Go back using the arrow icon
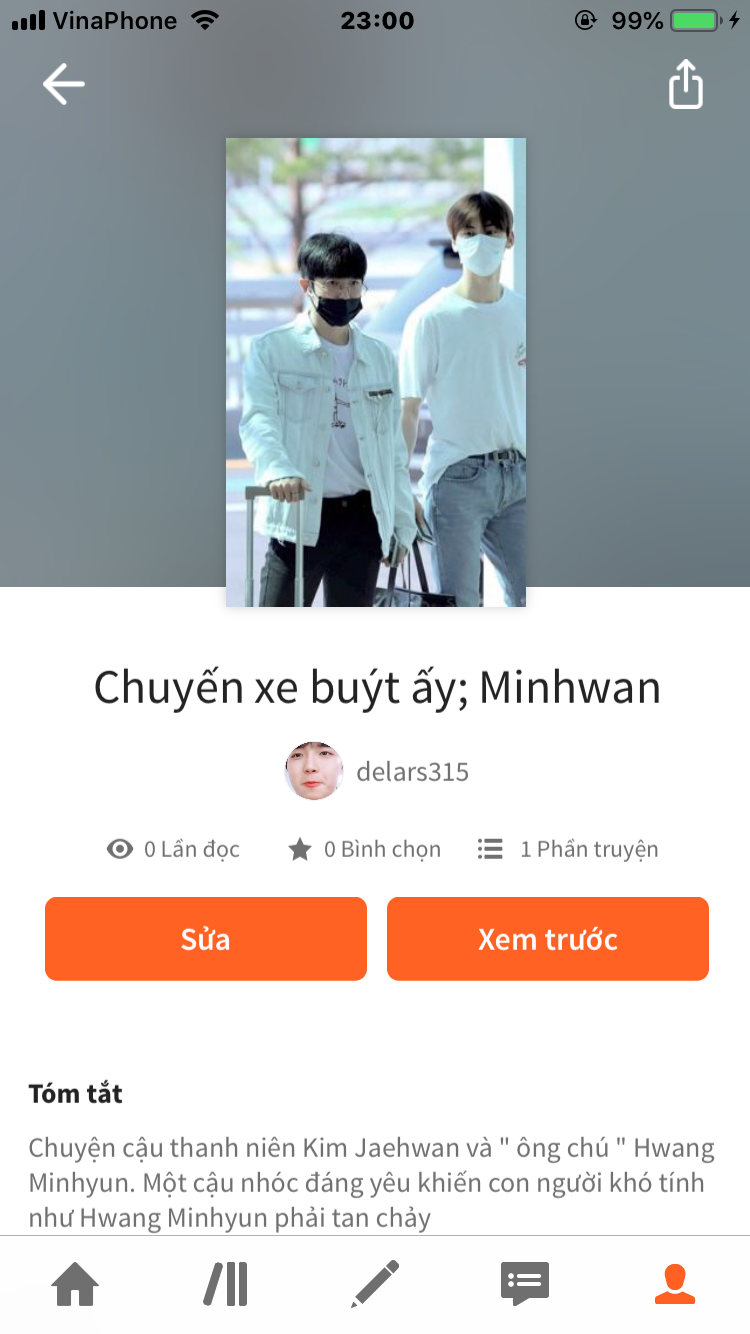The height and width of the screenshot is (1334, 750). point(64,84)
